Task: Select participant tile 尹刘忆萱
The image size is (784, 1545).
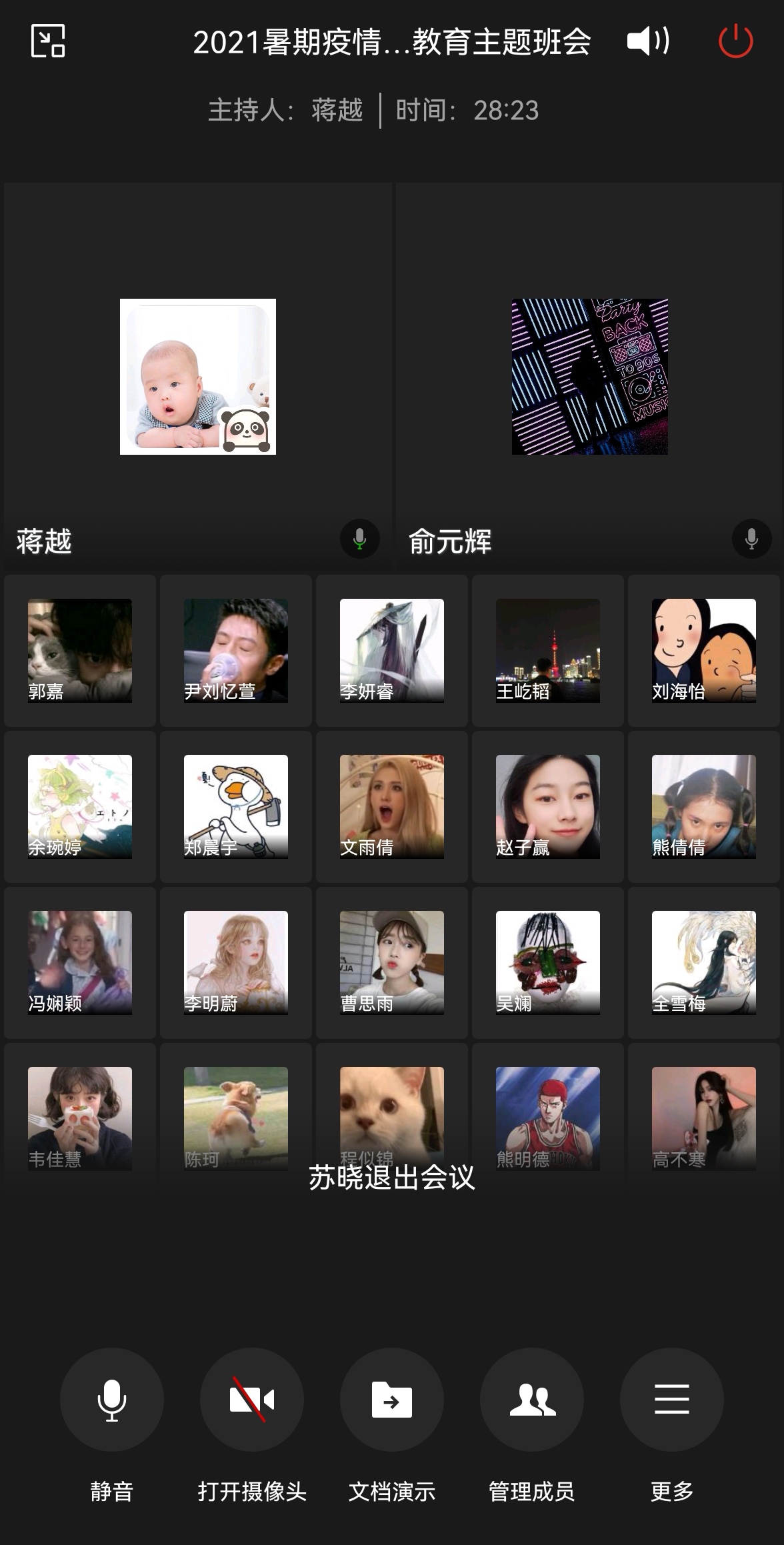Action: [x=236, y=650]
